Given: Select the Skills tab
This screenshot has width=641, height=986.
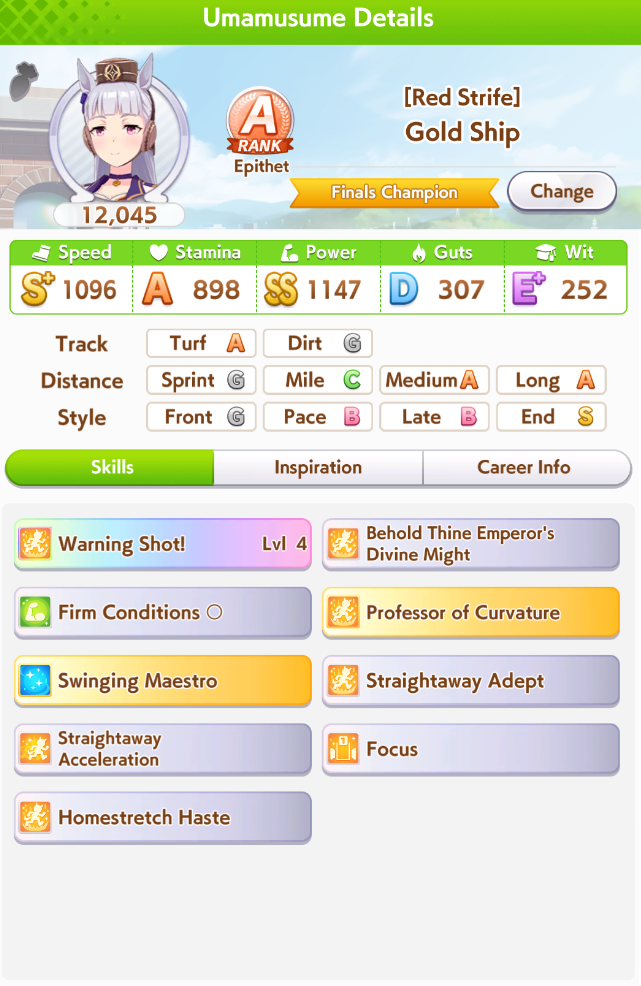Looking at the screenshot, I should 110,467.
